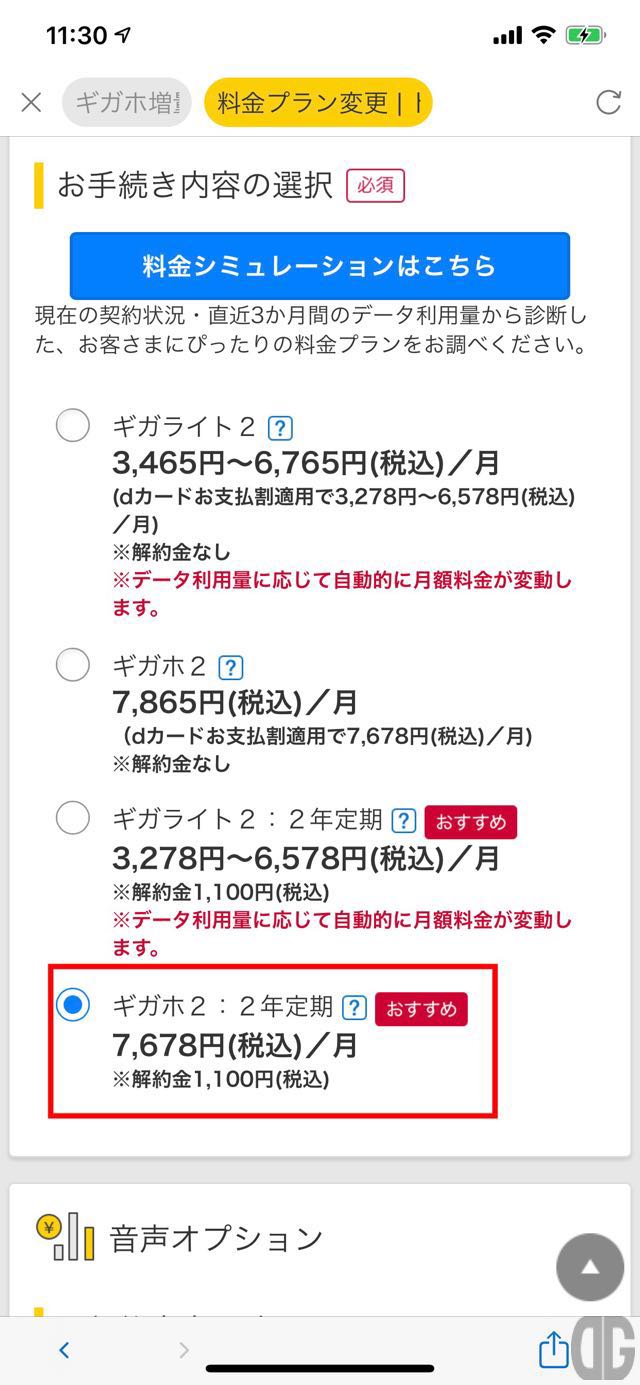
Task: Open help for ギガホ2:2年定期
Action: point(354,1008)
